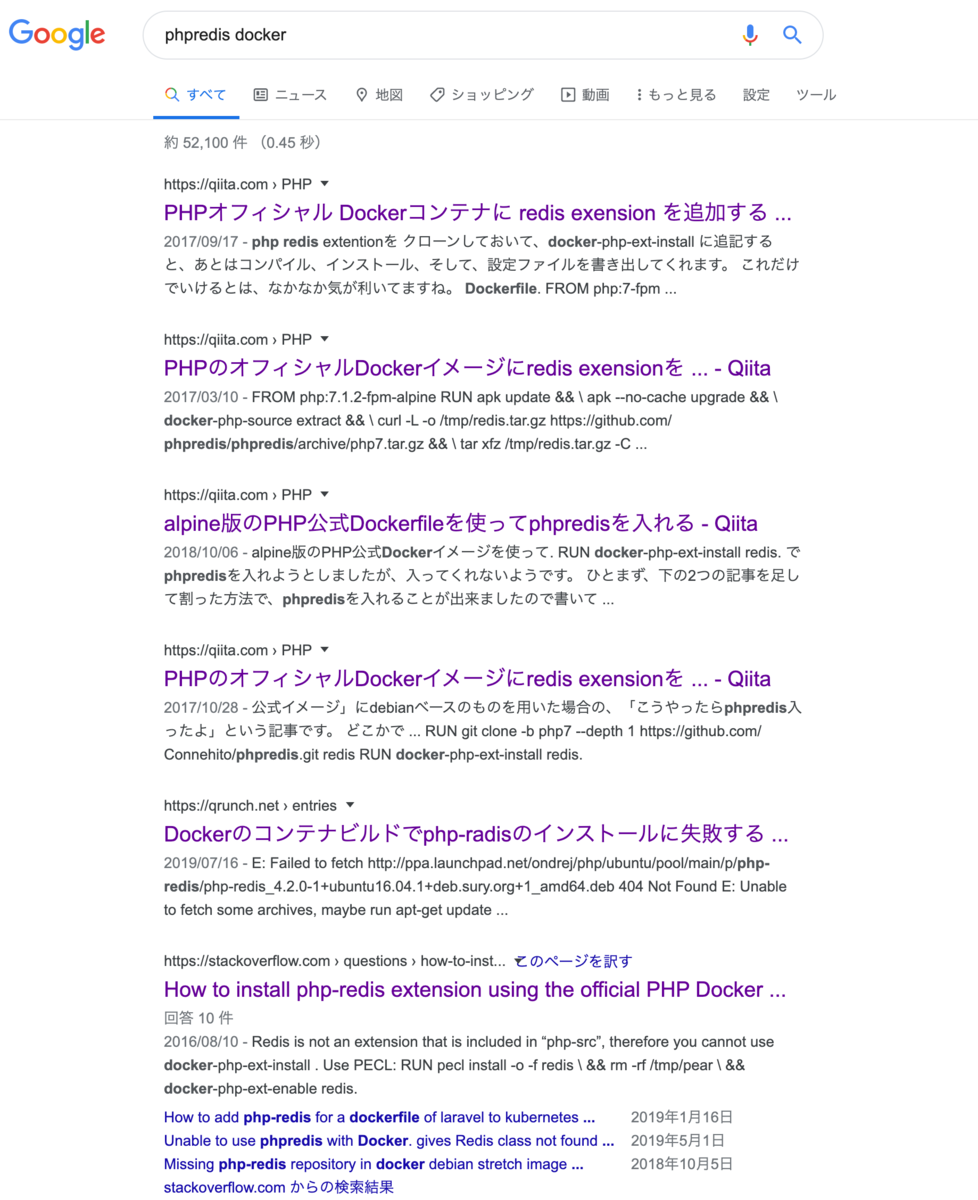Switch to the 地図 tab
The image size is (978, 1200).
click(x=379, y=95)
